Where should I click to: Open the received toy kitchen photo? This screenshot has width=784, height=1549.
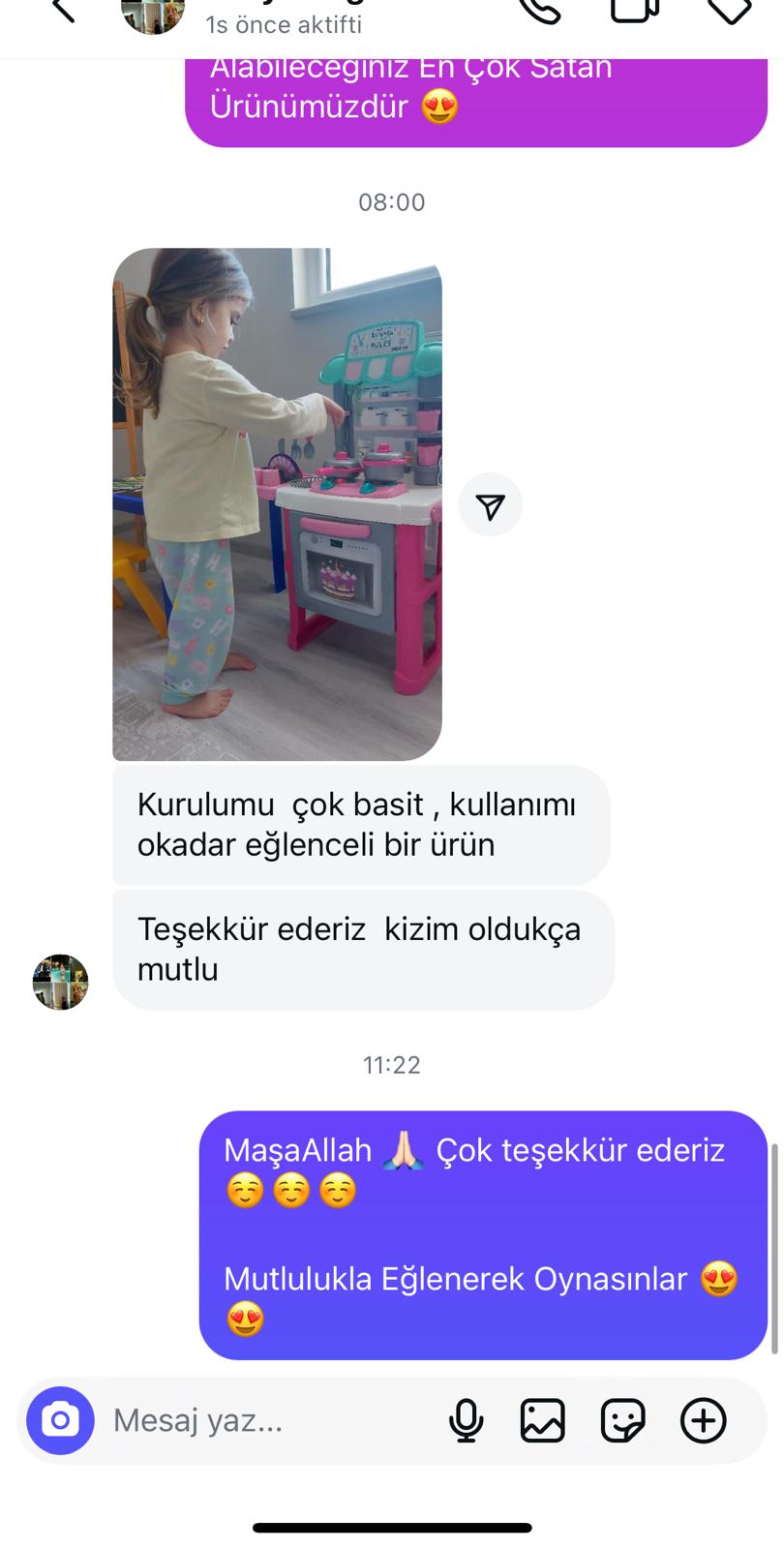pos(277,503)
